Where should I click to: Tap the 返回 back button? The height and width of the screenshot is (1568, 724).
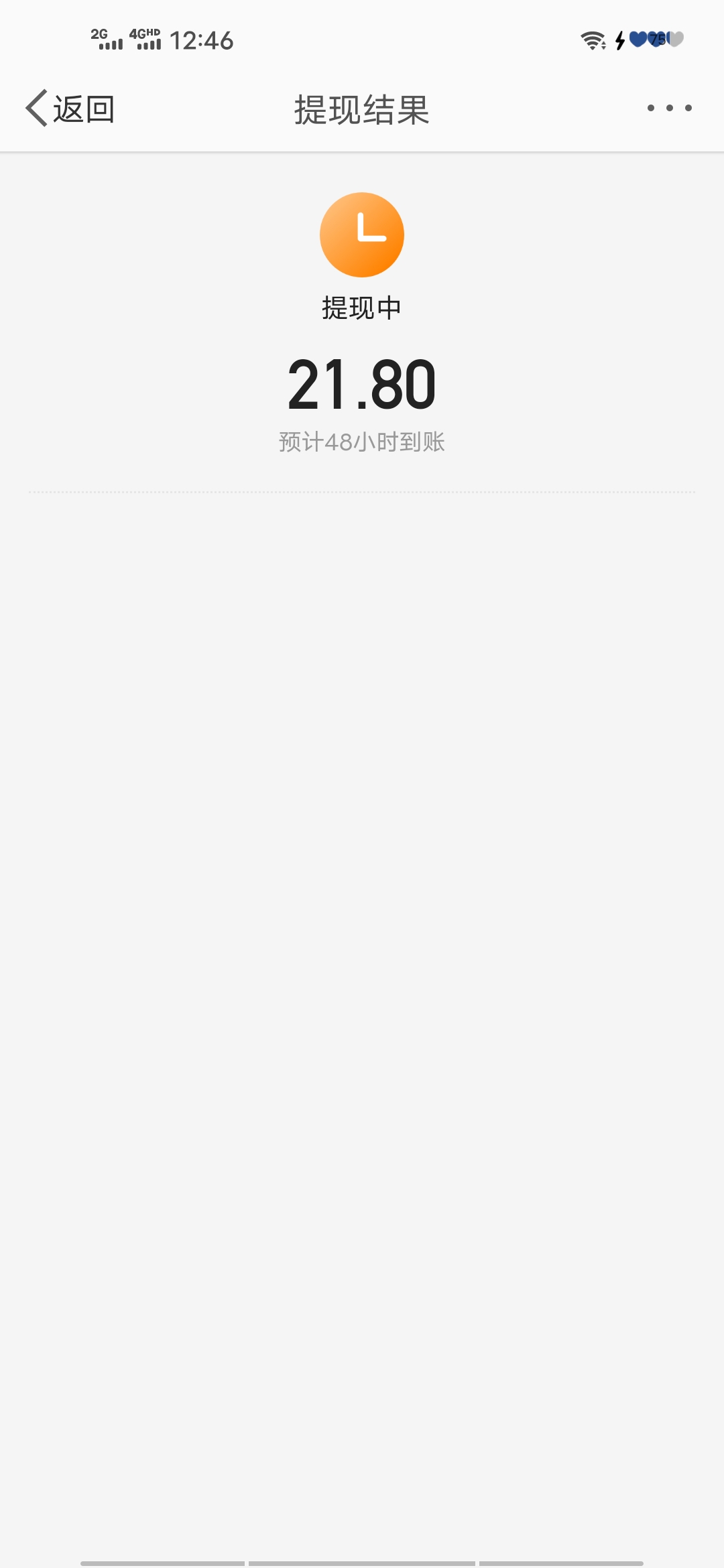click(x=70, y=109)
